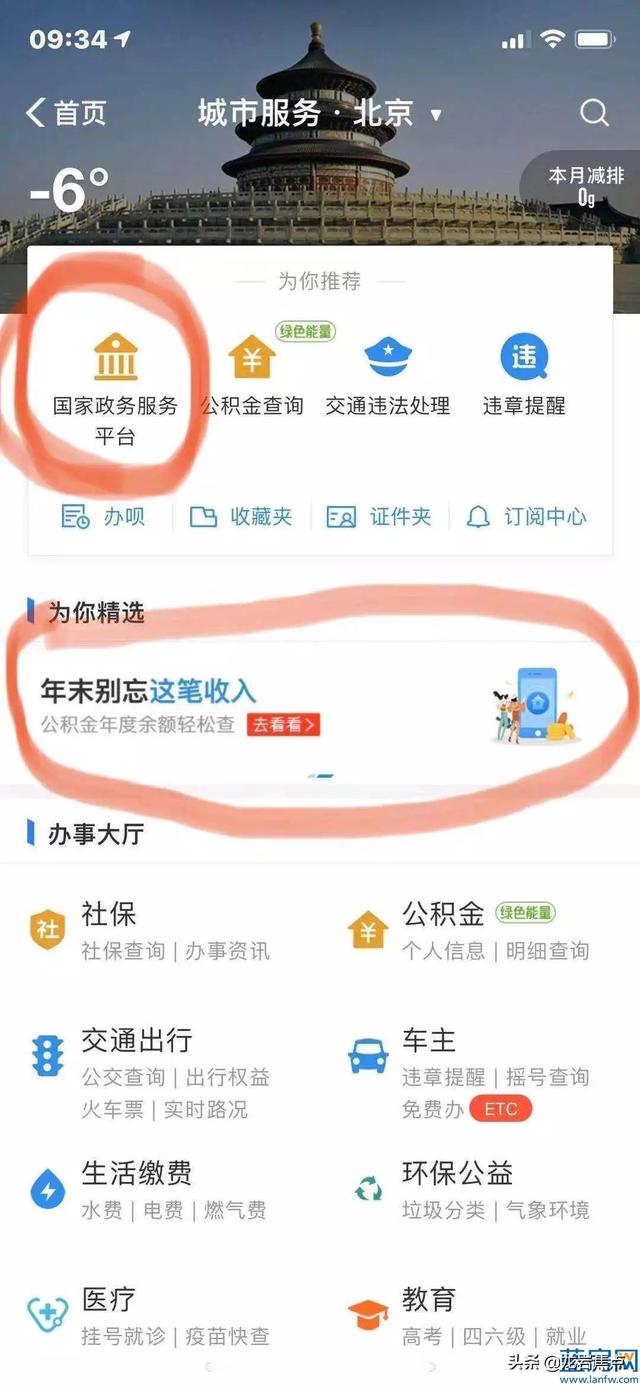The image size is (640, 1385).
Task: Open the 违章提醒 recommended icon
Action: coord(524,376)
